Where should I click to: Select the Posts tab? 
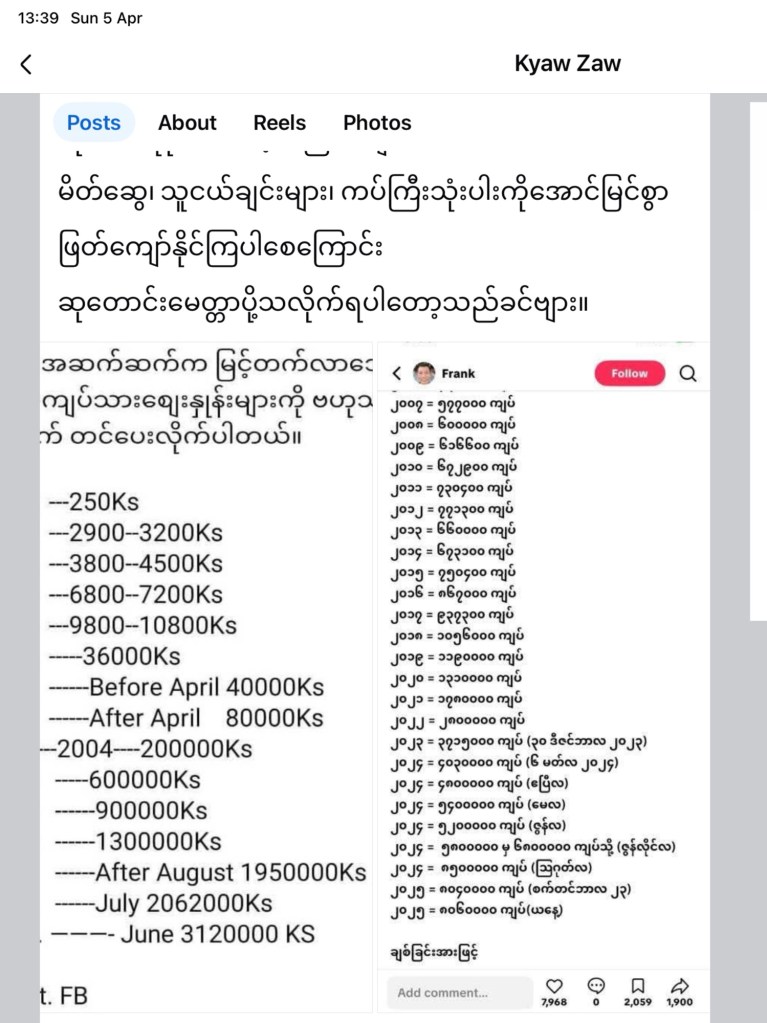[93, 123]
